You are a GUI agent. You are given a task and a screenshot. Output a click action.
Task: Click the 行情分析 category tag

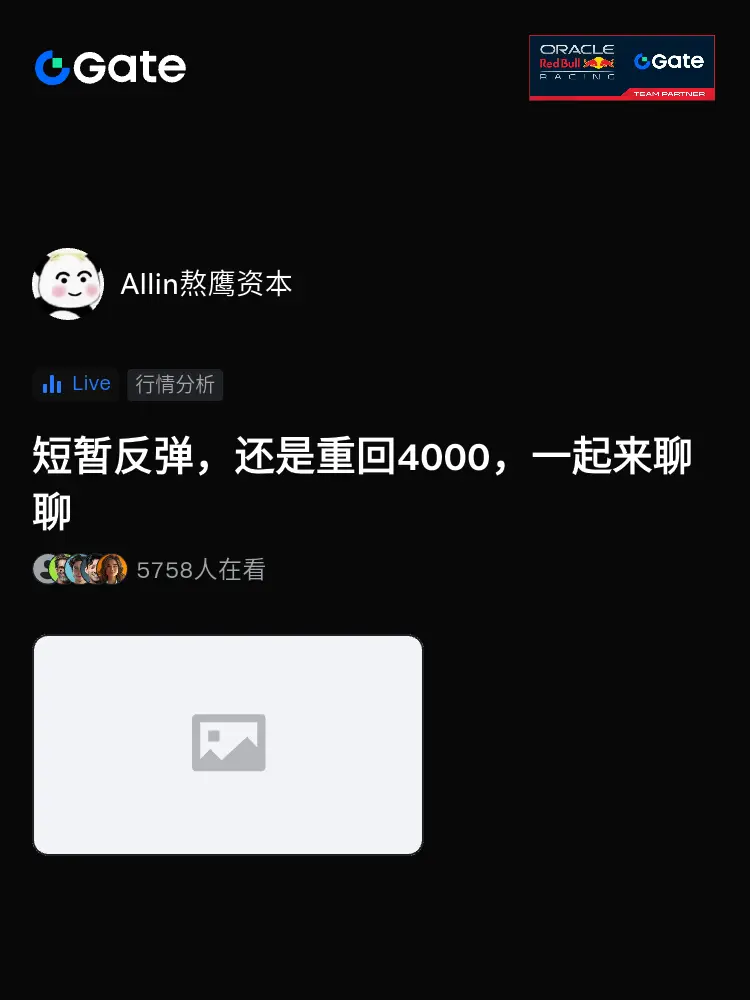pyautogui.click(x=175, y=385)
